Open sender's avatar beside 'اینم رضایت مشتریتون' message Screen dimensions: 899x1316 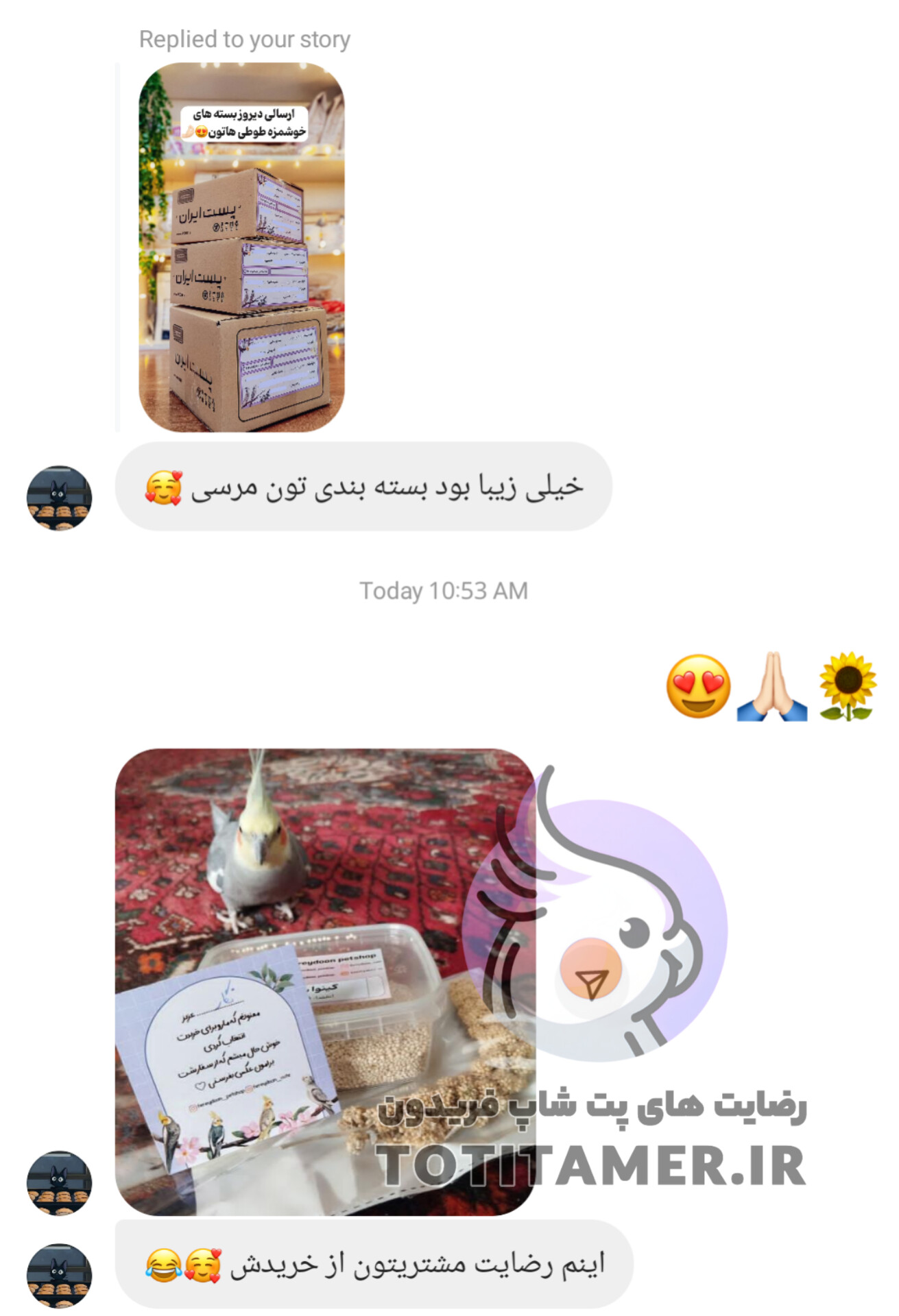pyautogui.click(x=59, y=1276)
